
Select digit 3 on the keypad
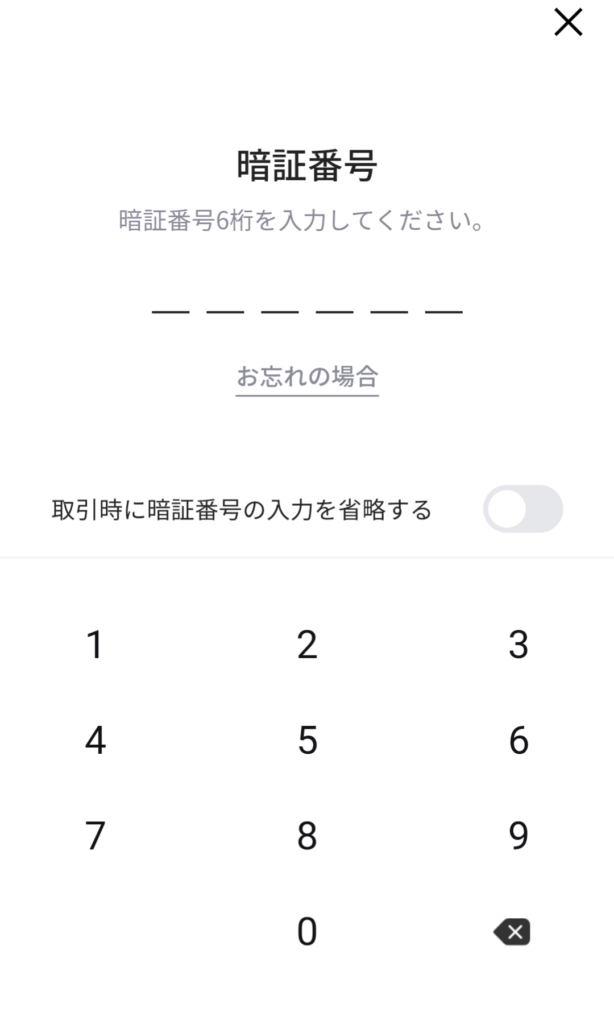[519, 645]
